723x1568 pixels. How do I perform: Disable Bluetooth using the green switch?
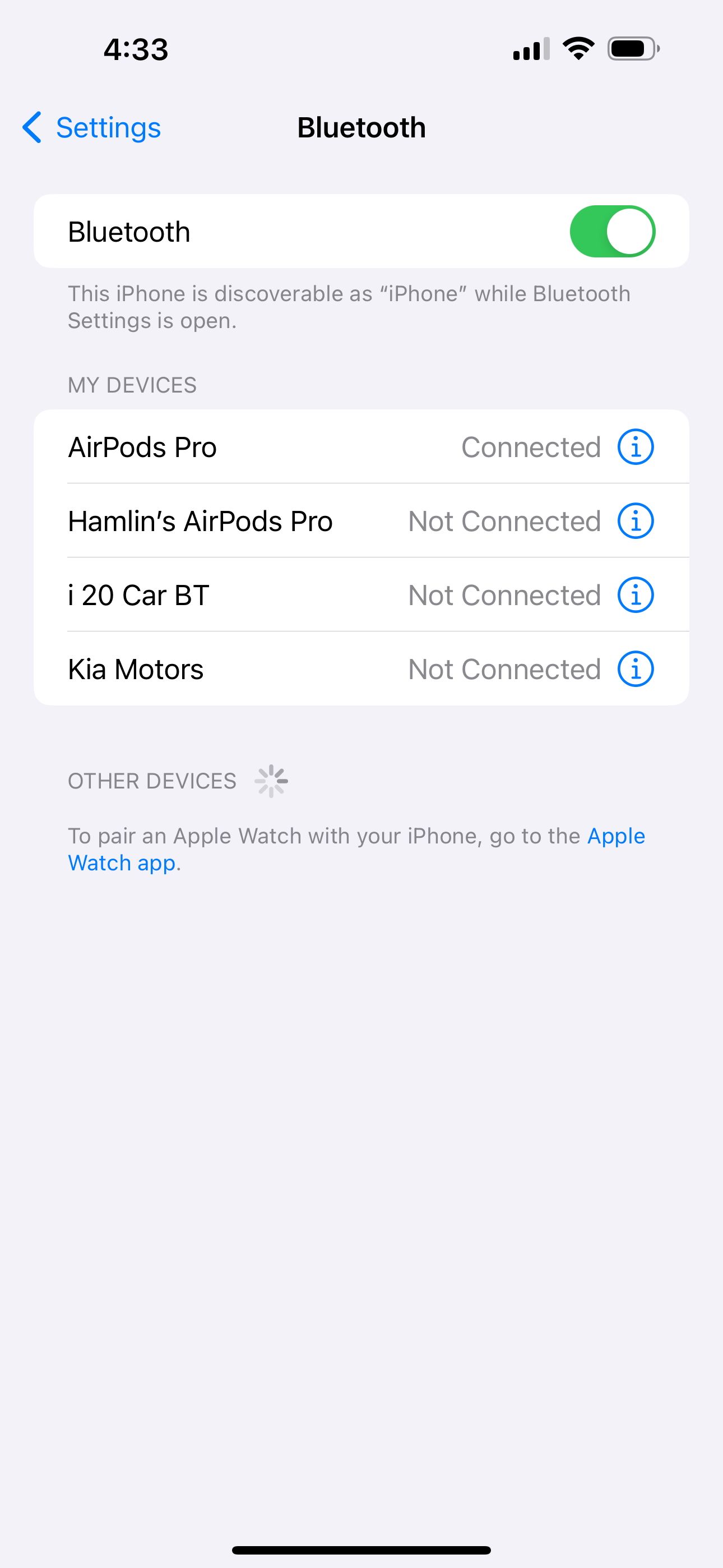point(613,230)
